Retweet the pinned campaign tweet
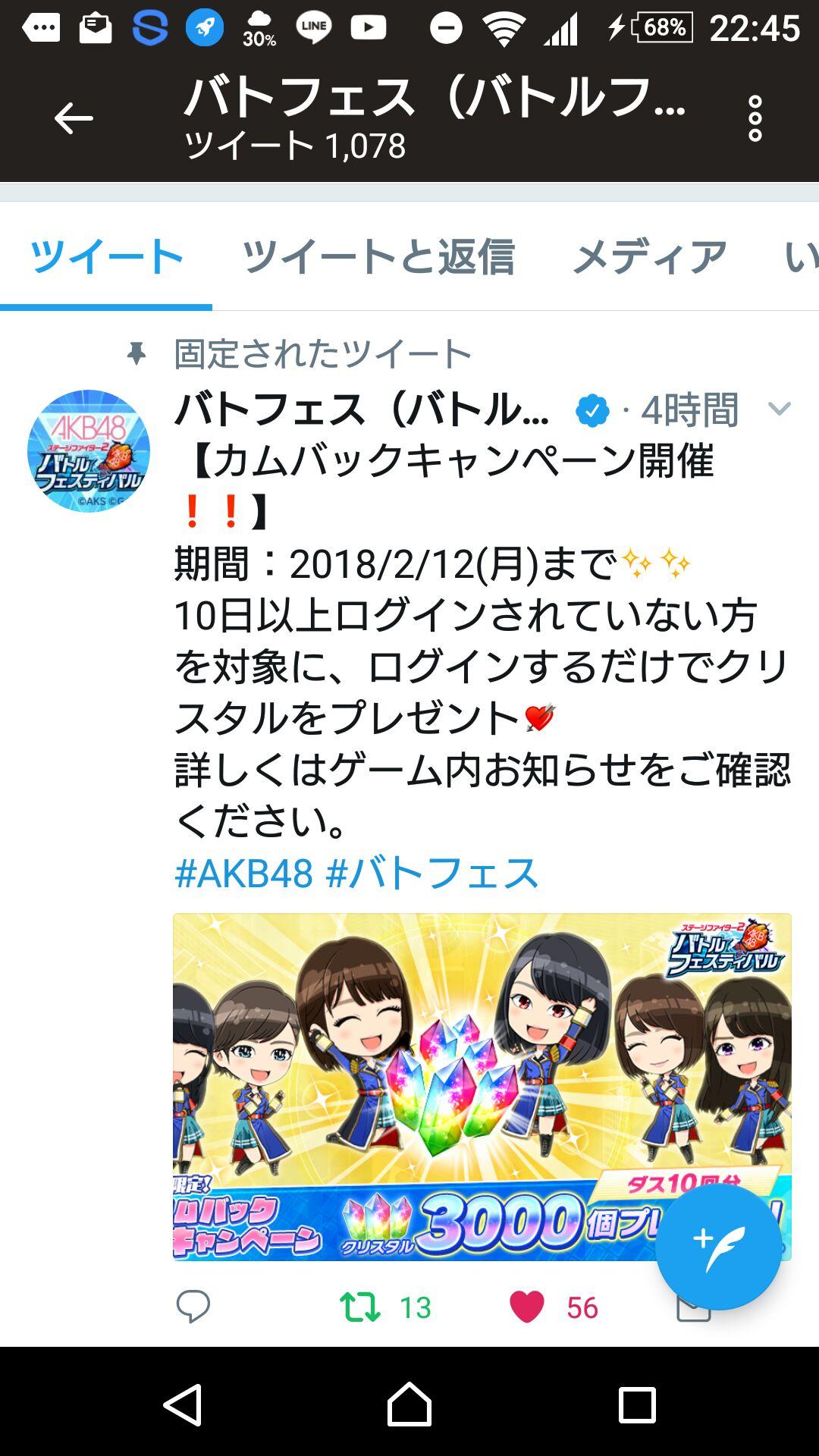The height and width of the screenshot is (1456, 819). 359,1307
